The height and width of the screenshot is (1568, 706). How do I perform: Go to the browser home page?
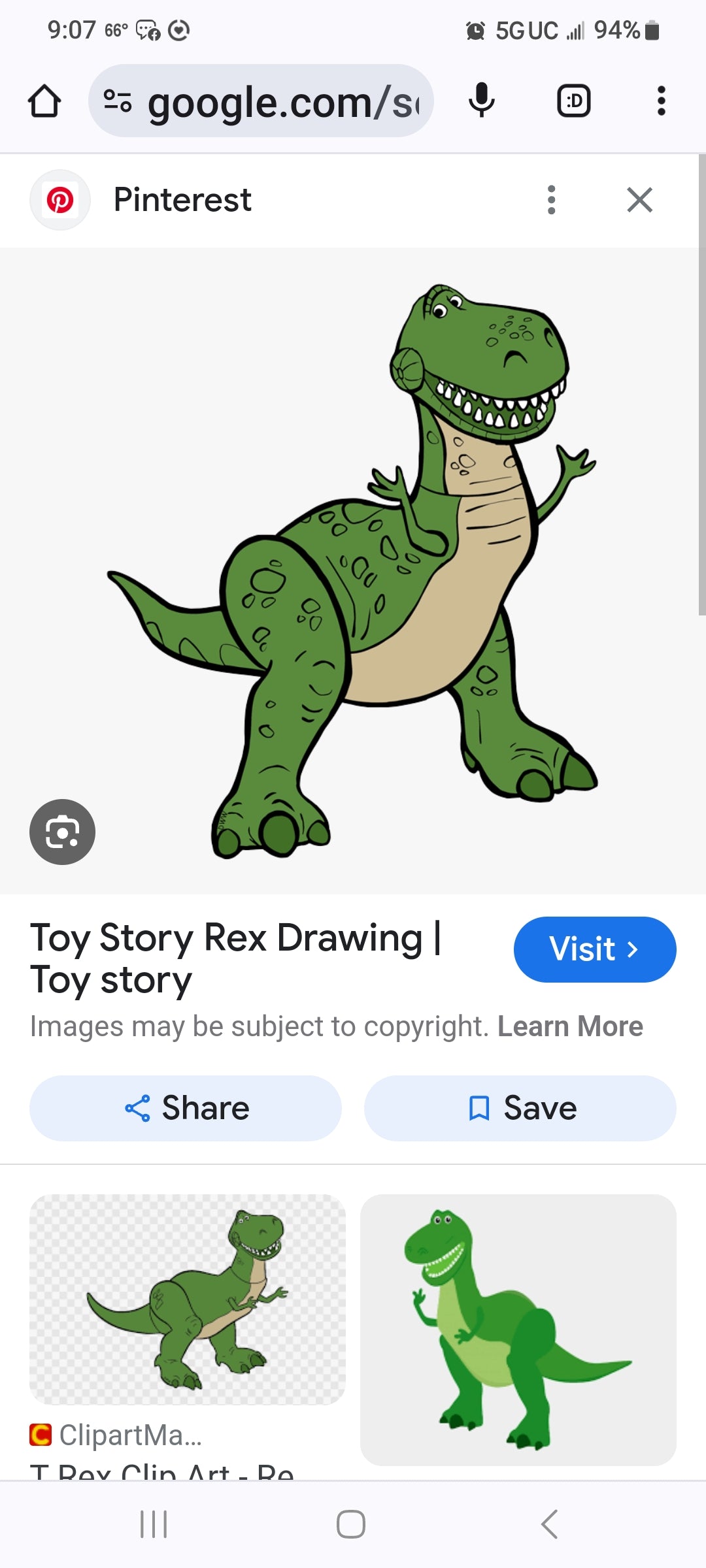click(x=44, y=101)
